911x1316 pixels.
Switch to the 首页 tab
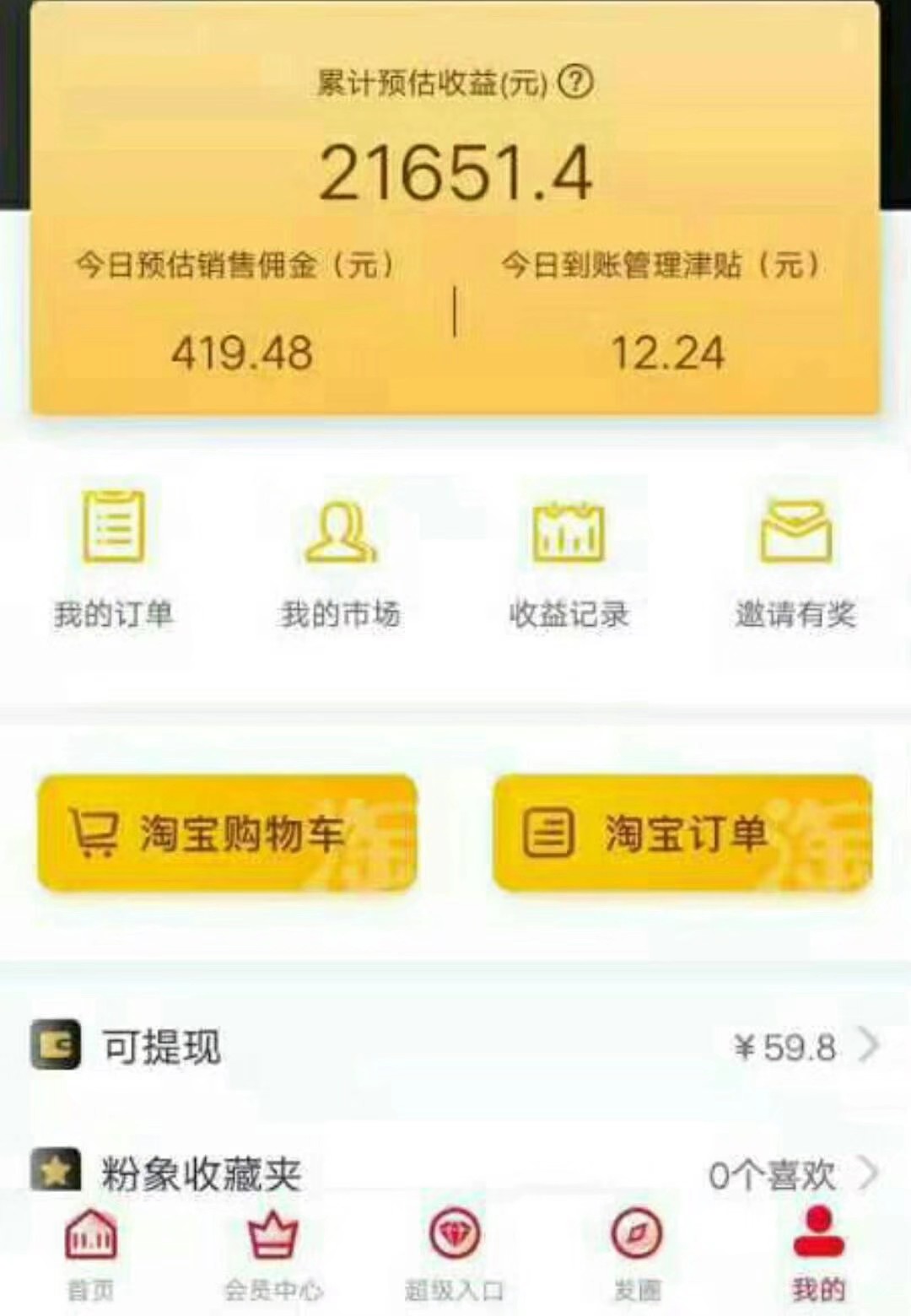91,1254
